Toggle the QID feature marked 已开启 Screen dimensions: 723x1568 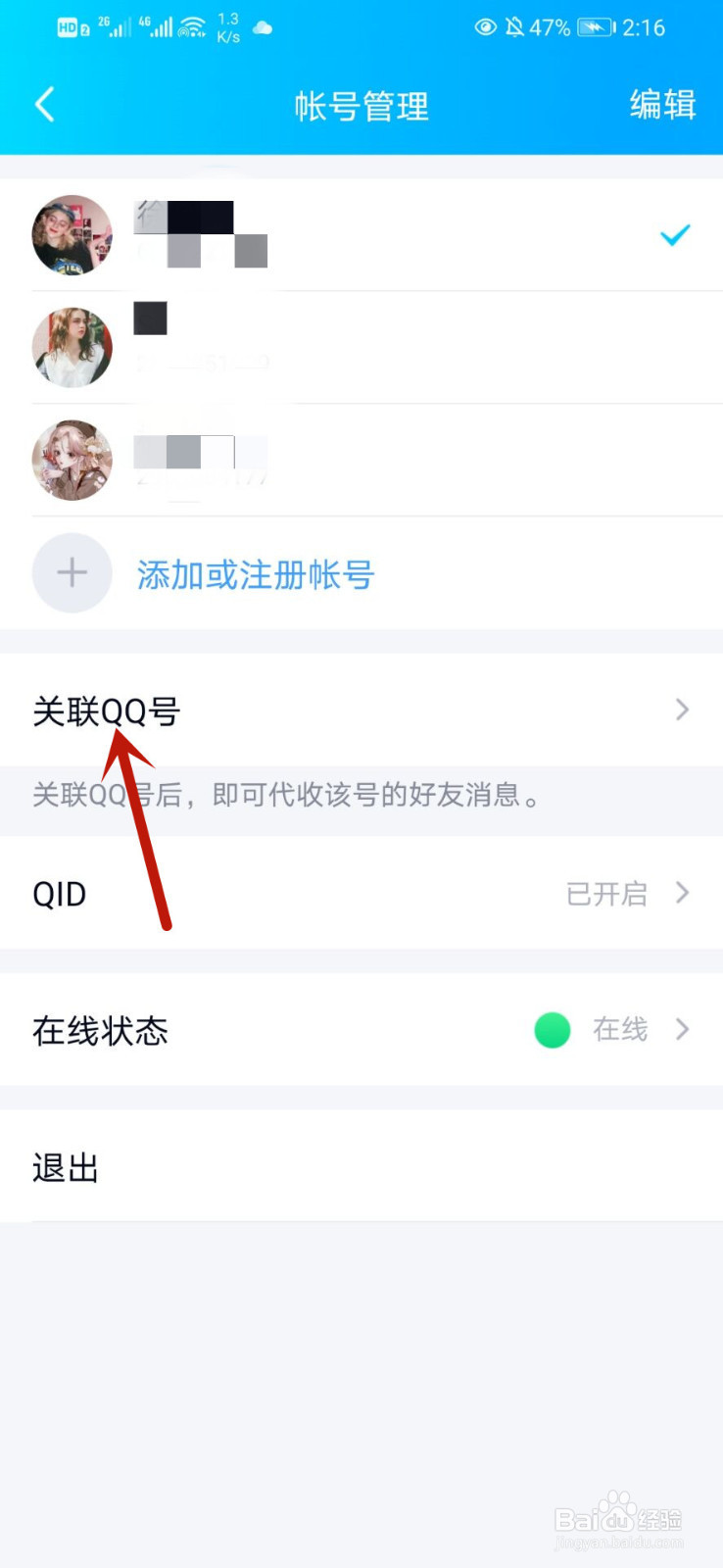(x=607, y=893)
